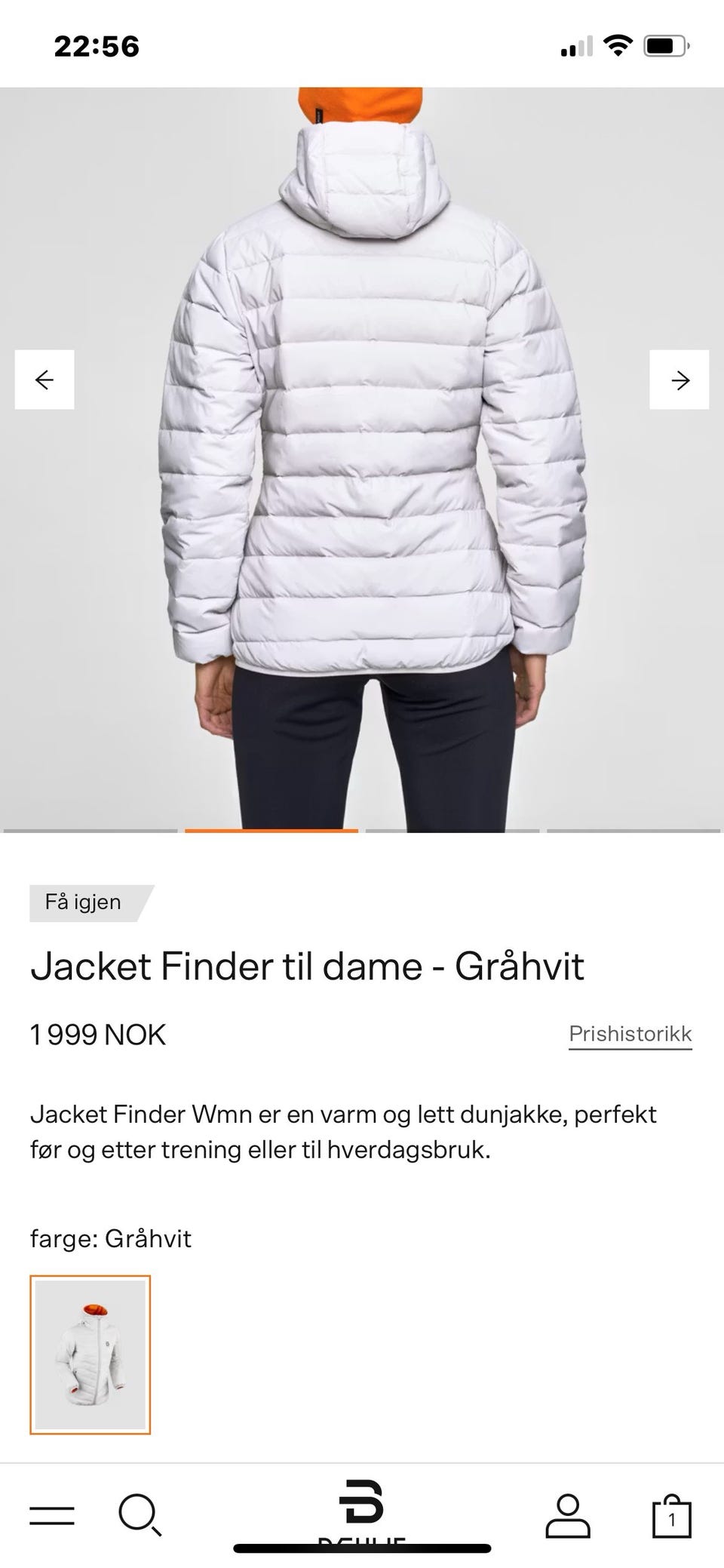Show next product image with right arrow

680,381
